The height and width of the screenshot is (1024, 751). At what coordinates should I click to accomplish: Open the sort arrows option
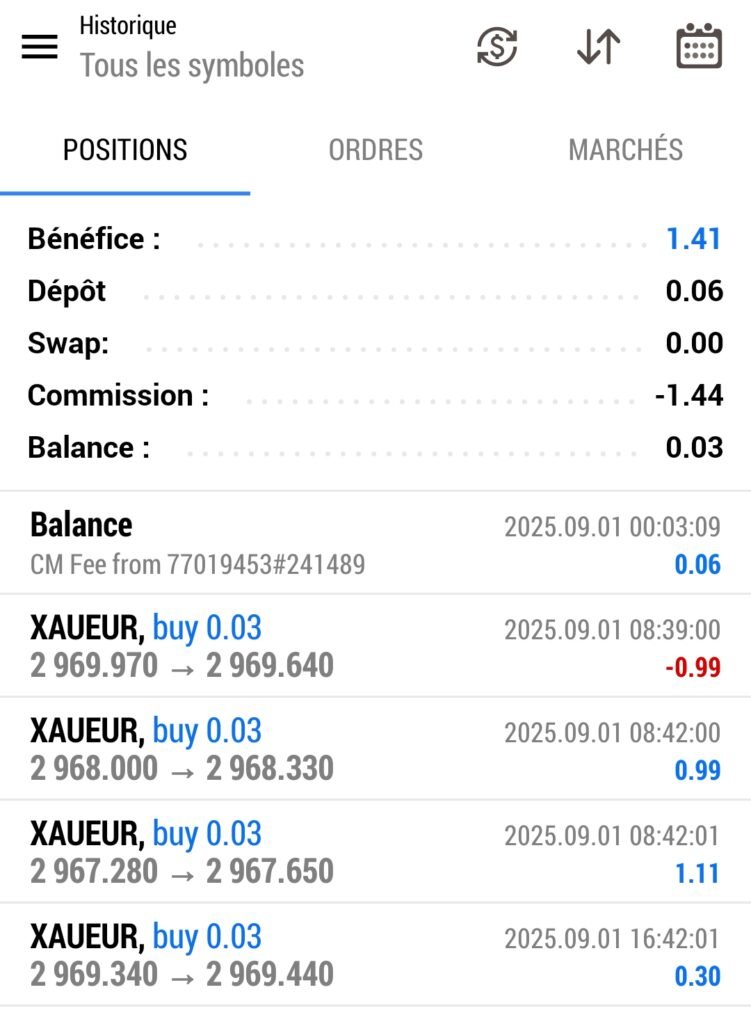point(598,47)
